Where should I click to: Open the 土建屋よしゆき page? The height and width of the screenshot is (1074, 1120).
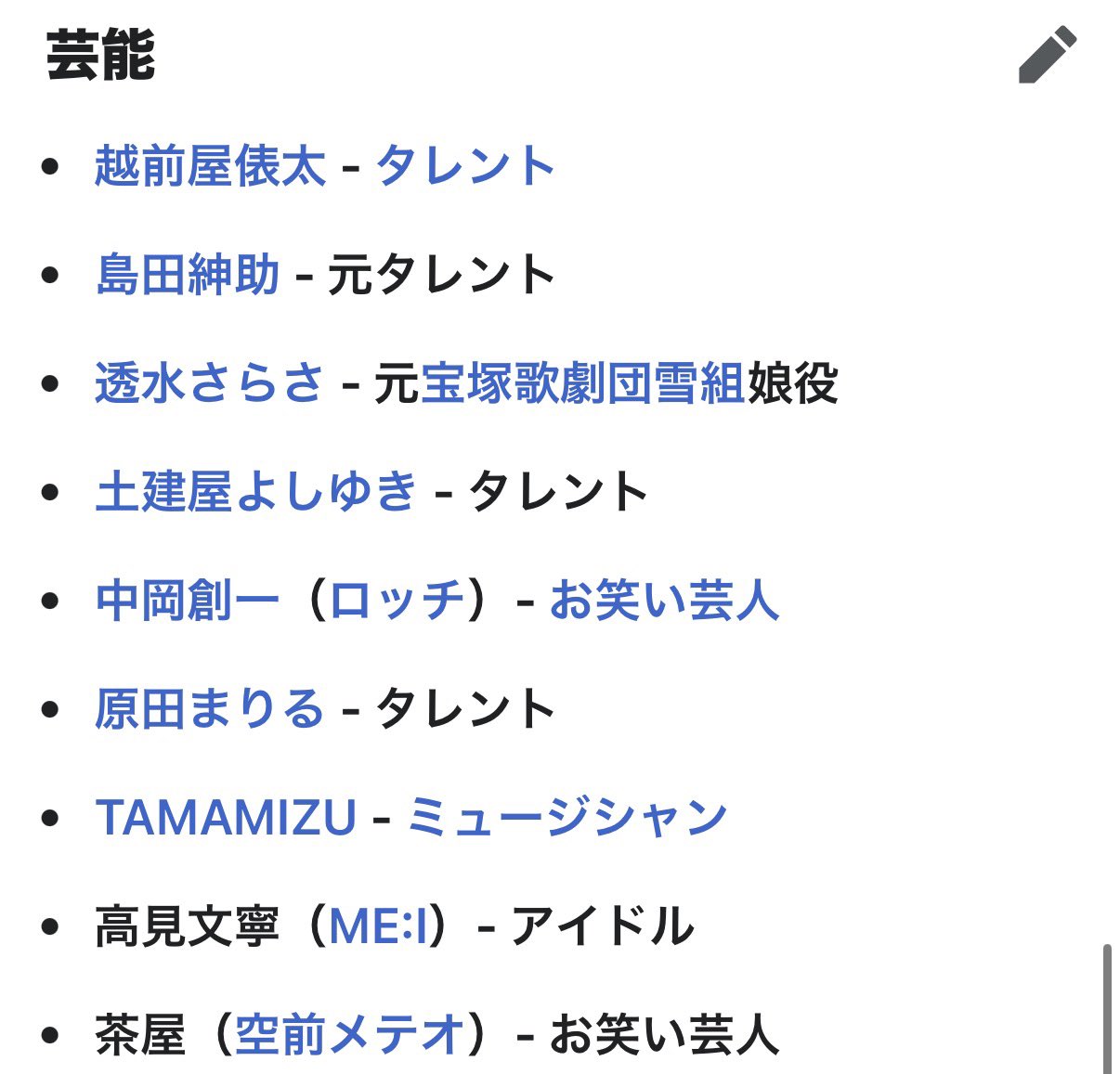point(256,492)
